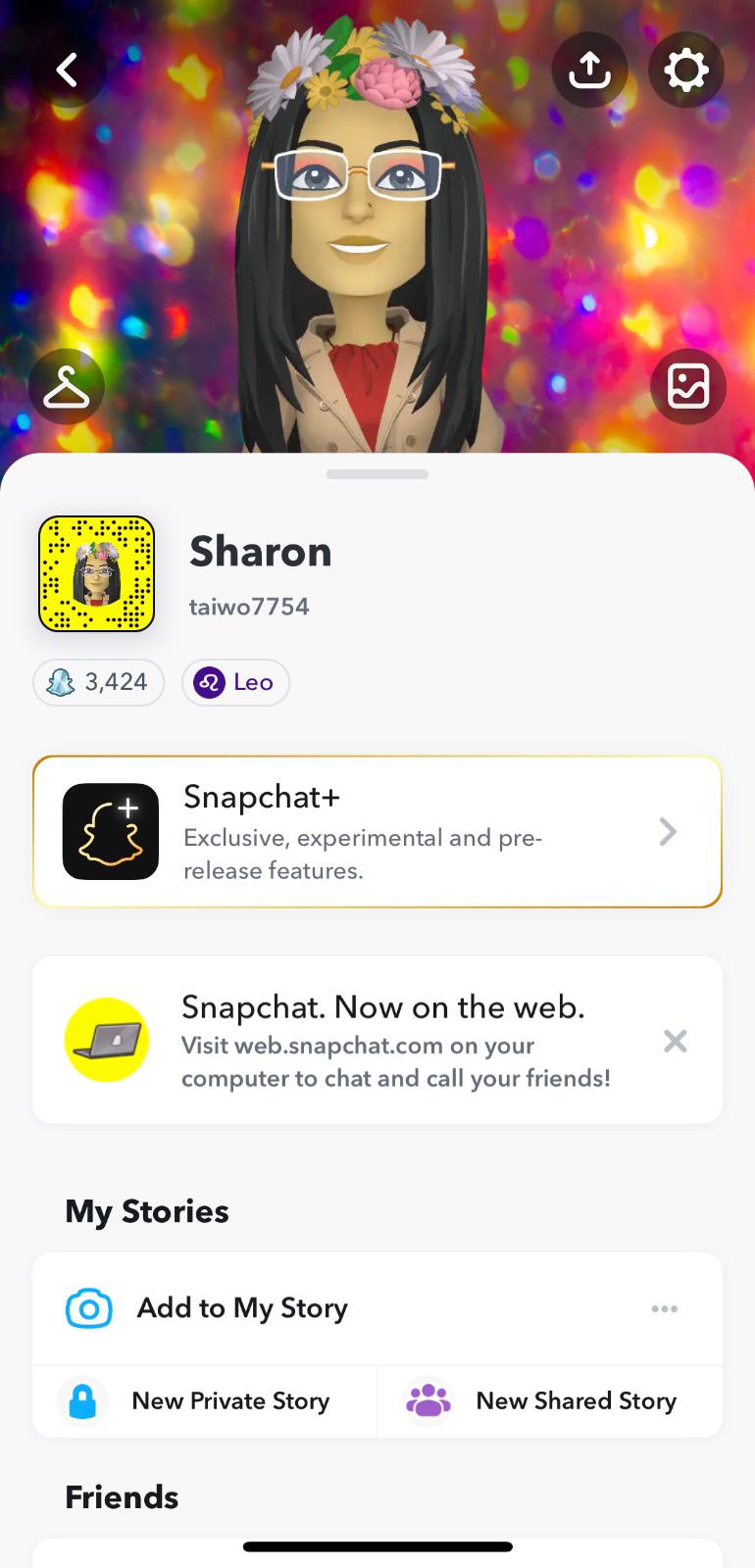Share profile via the upload icon

[589, 70]
